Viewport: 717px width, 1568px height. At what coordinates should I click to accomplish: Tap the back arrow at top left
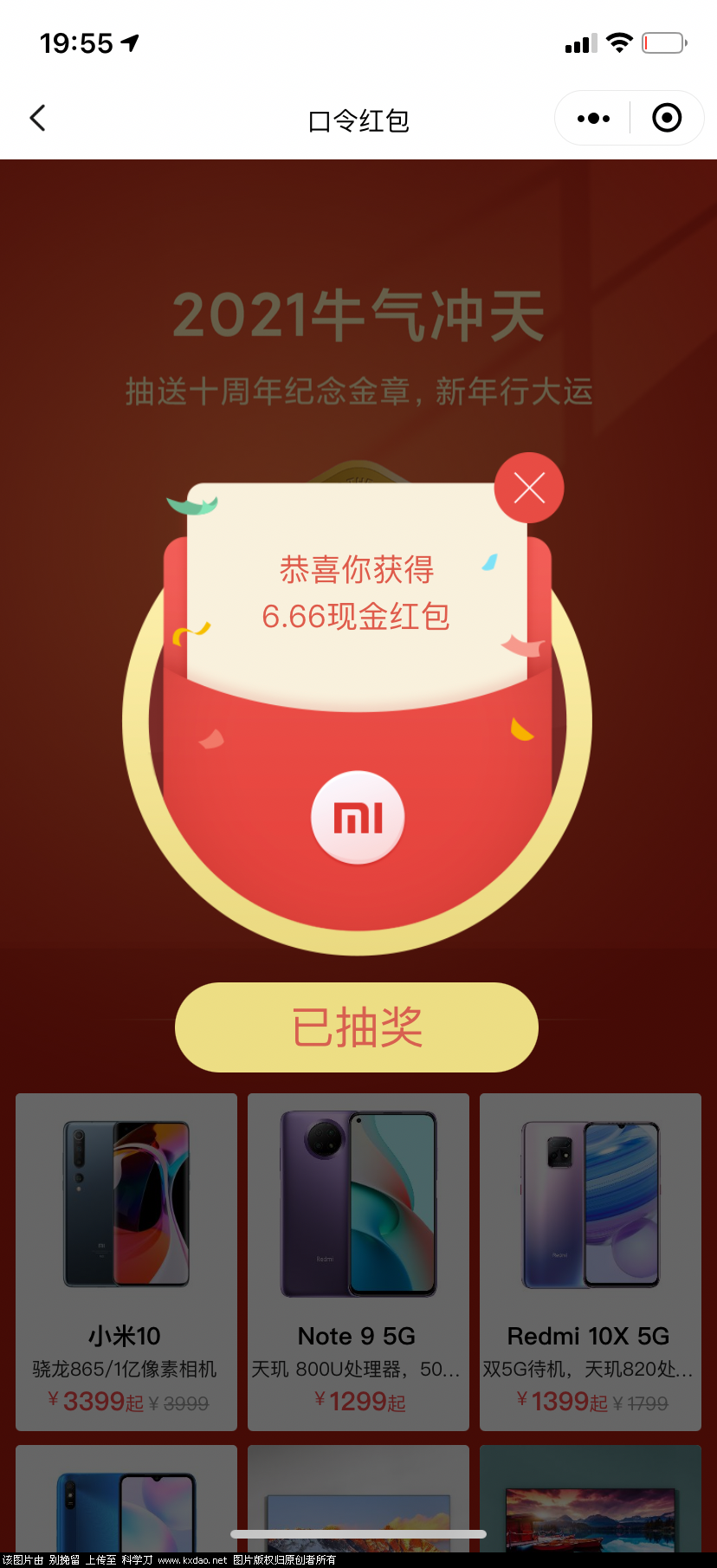click(36, 118)
